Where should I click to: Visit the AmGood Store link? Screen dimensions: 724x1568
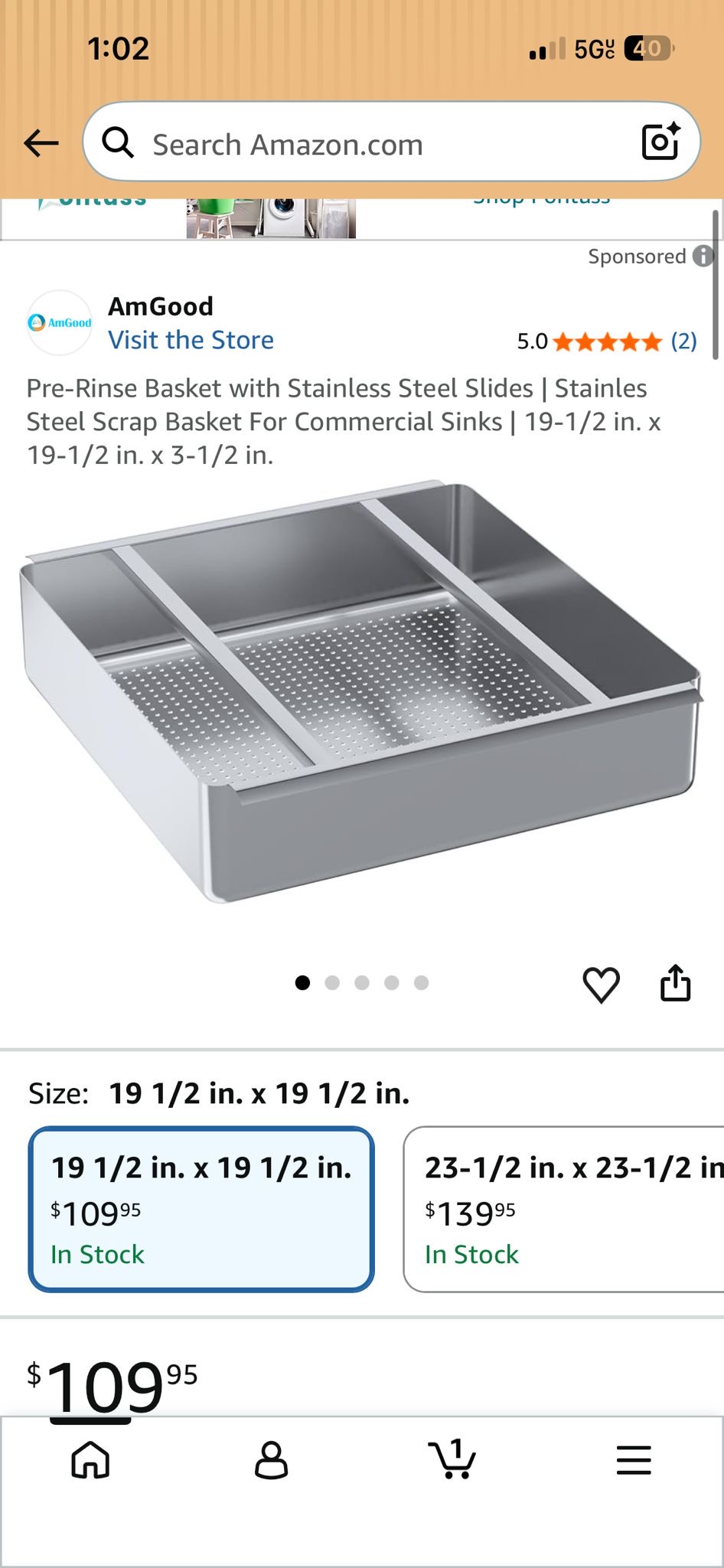(x=191, y=340)
